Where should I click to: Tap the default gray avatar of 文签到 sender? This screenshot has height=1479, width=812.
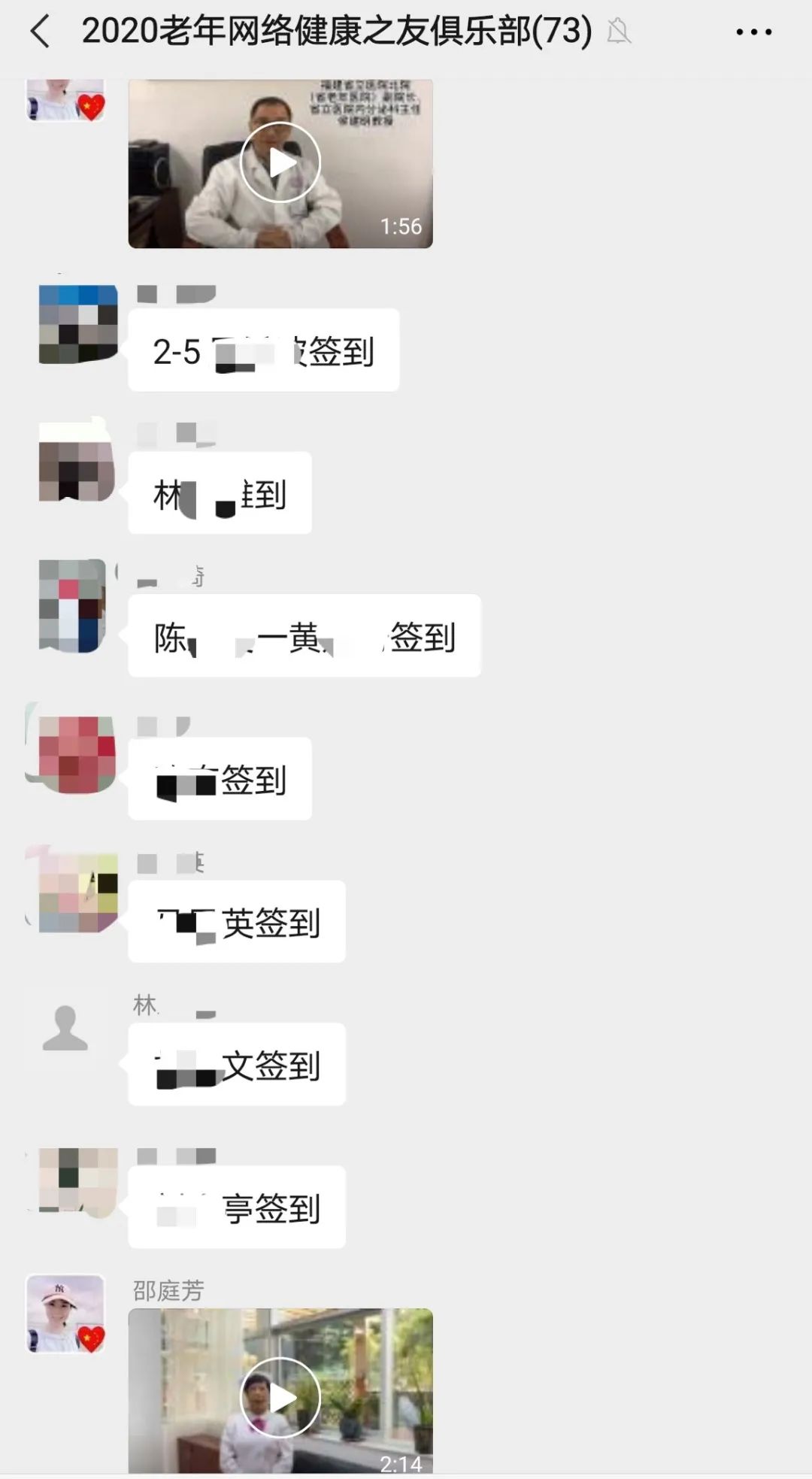[x=65, y=1028]
